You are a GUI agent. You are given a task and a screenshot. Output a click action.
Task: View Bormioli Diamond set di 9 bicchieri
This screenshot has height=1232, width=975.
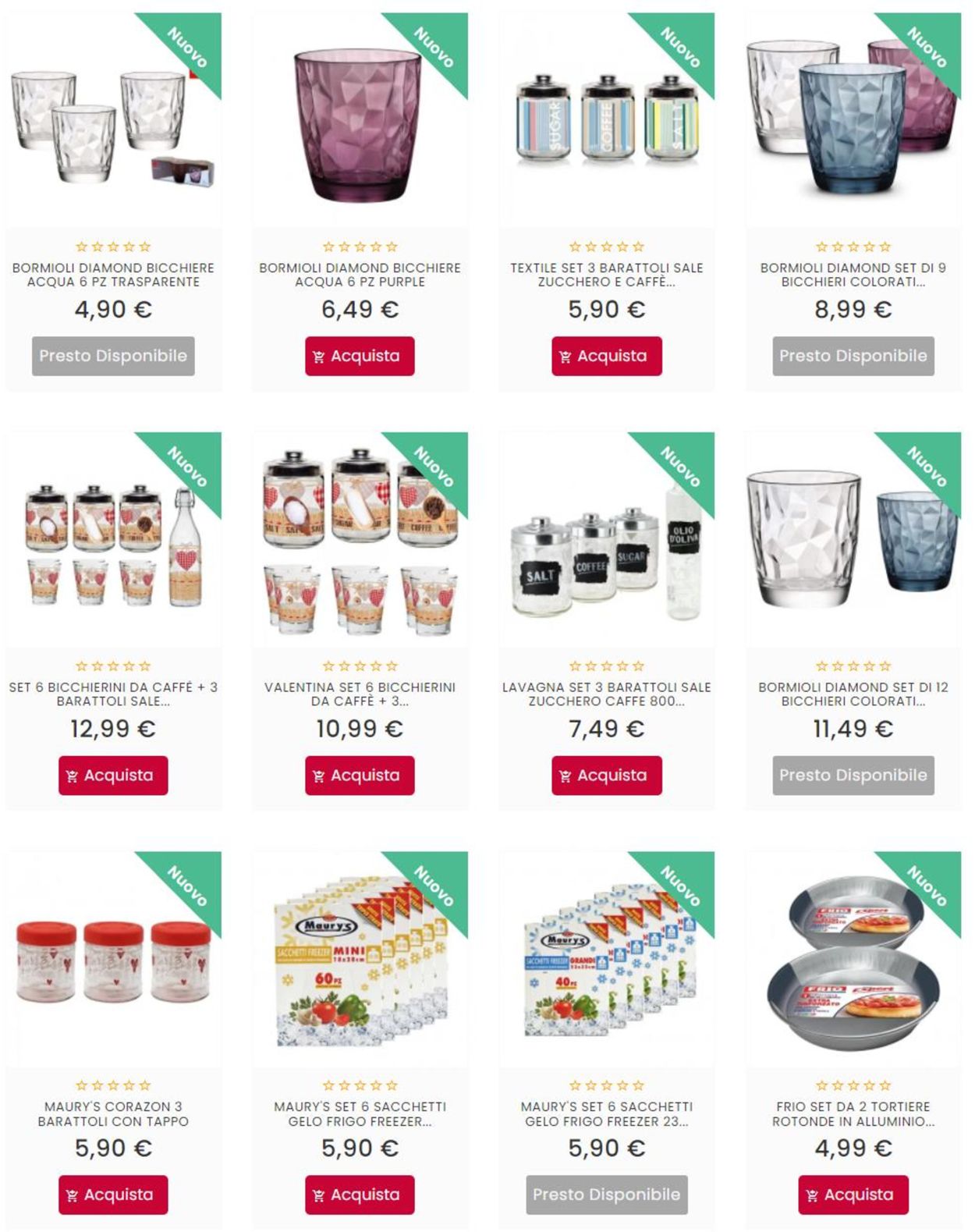tap(853, 275)
